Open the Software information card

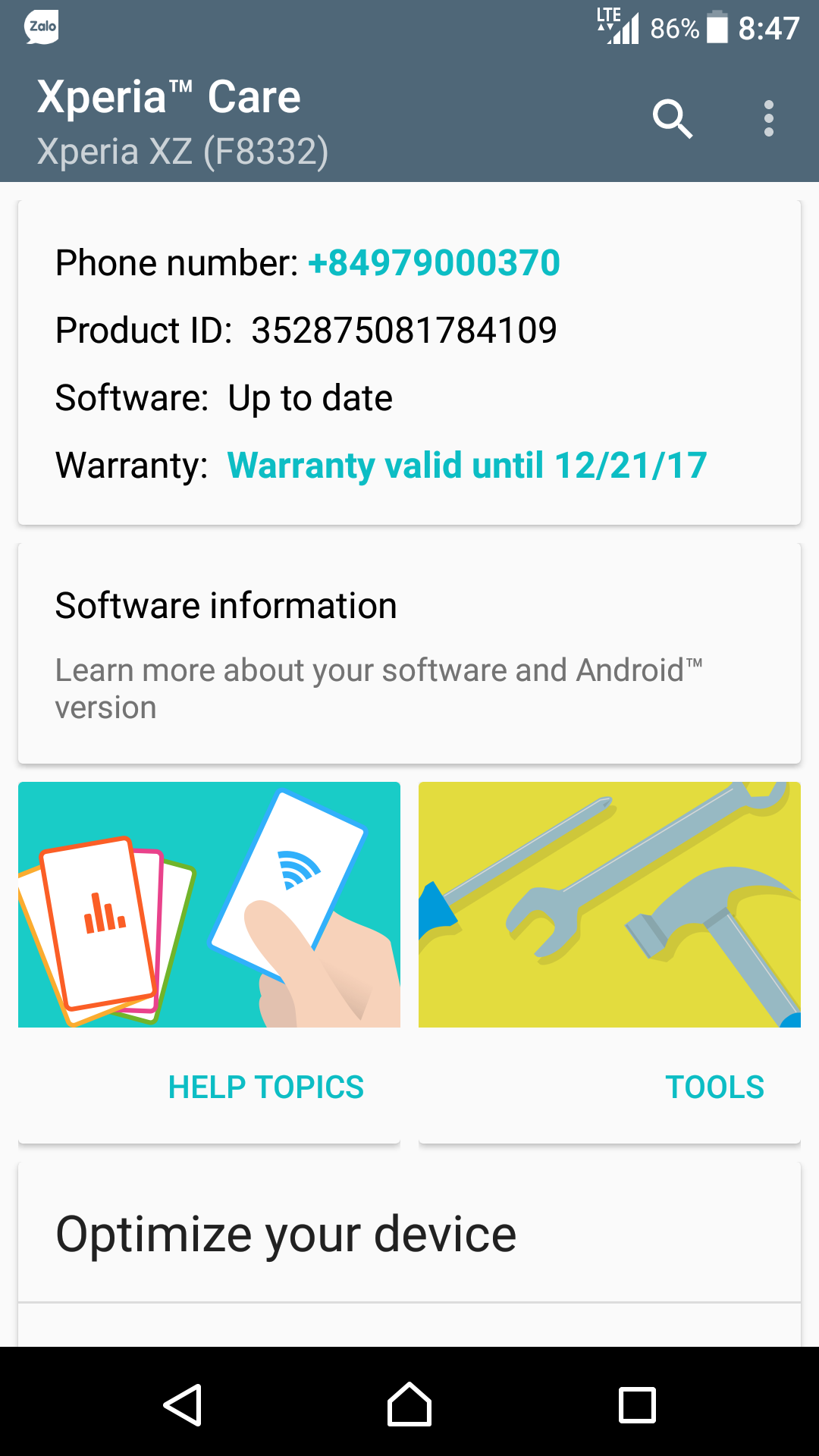point(409,654)
